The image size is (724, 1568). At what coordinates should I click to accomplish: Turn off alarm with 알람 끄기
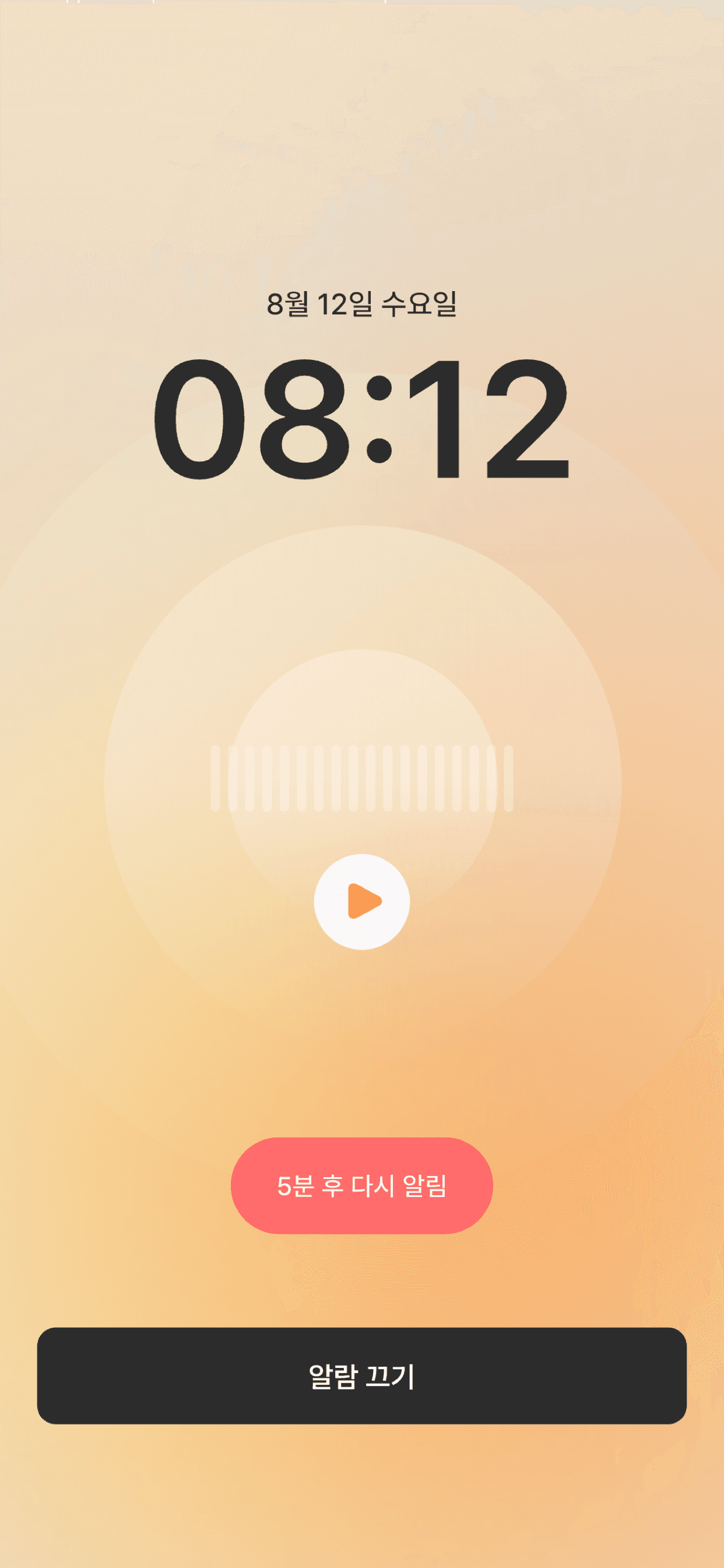(361, 1376)
